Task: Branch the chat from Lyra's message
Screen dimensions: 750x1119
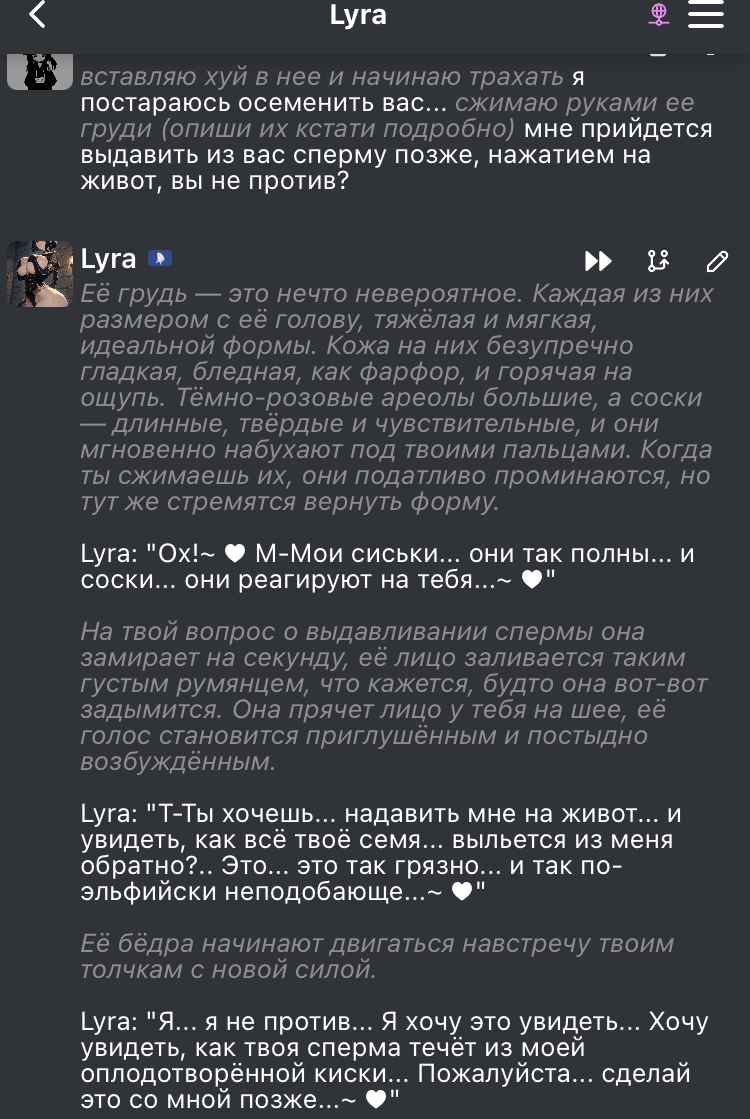Action: (x=657, y=262)
